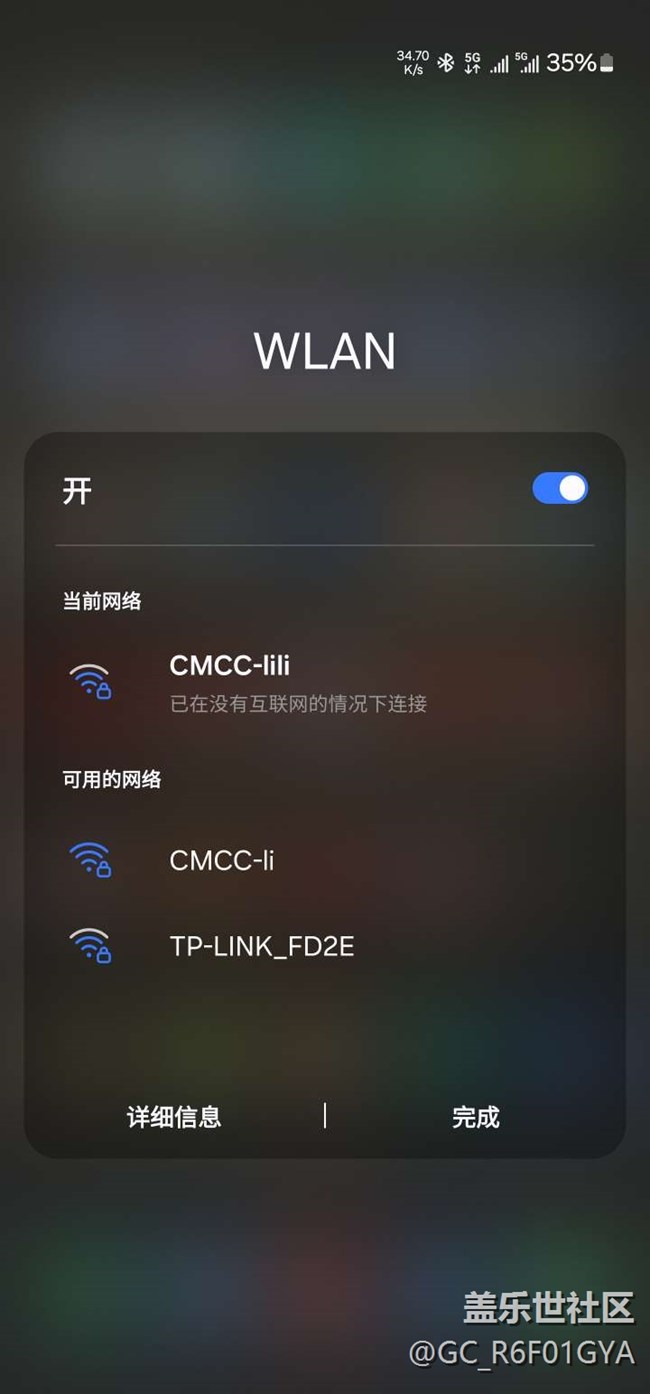Tap 完成 to close the panel
The height and width of the screenshot is (1394, 650).
(x=476, y=1117)
